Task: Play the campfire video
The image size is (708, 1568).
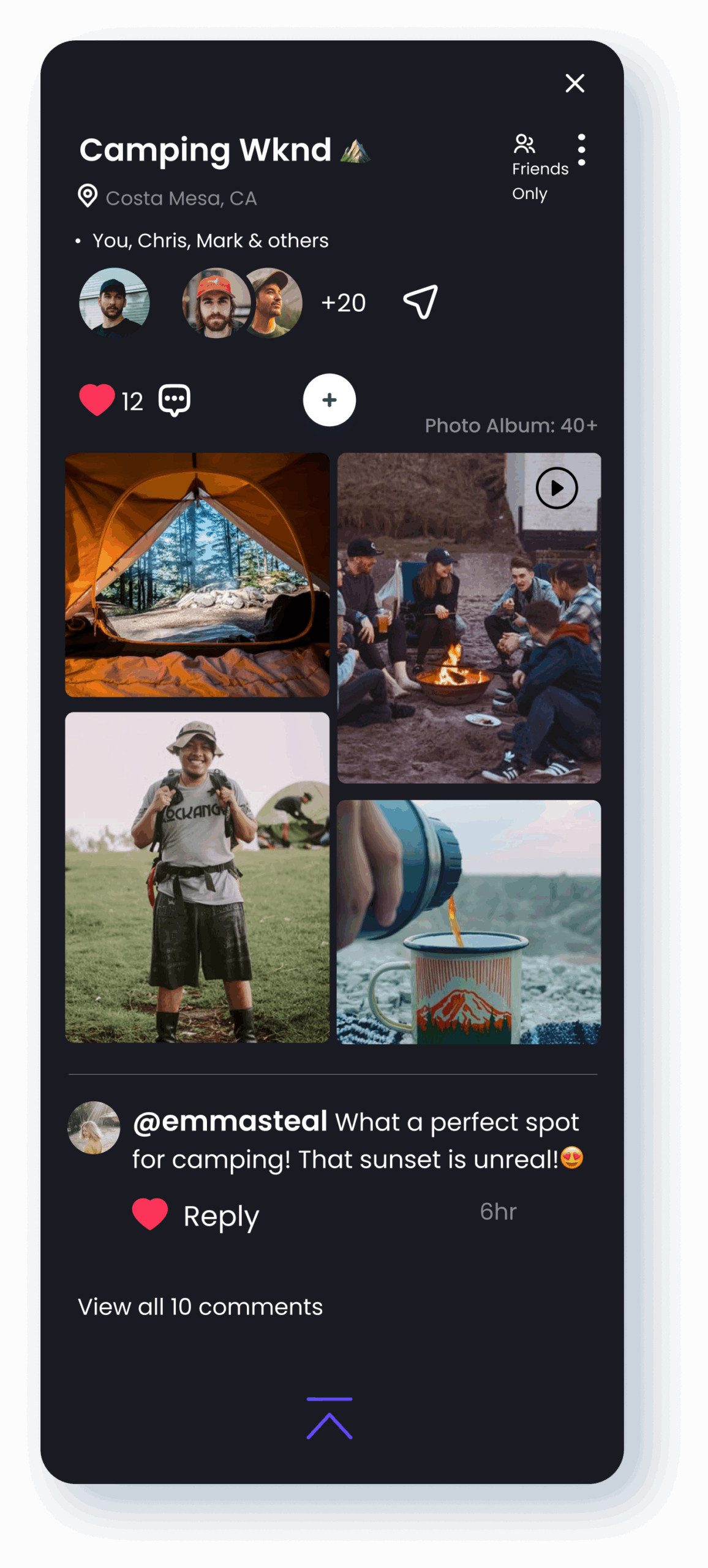Action: coord(556,488)
